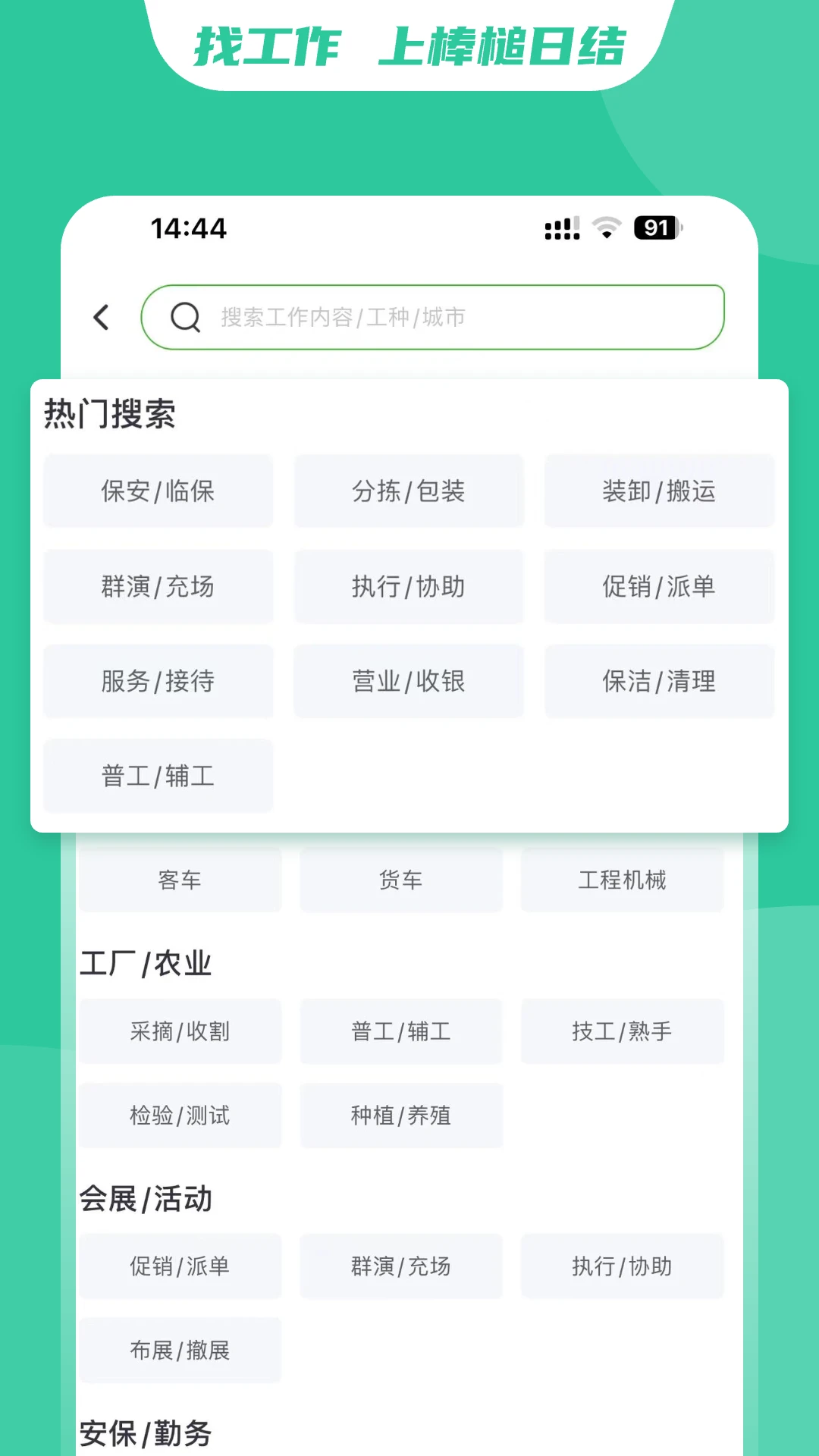819x1456 pixels.
Task: Tap the cellular signal icon
Action: 561,227
